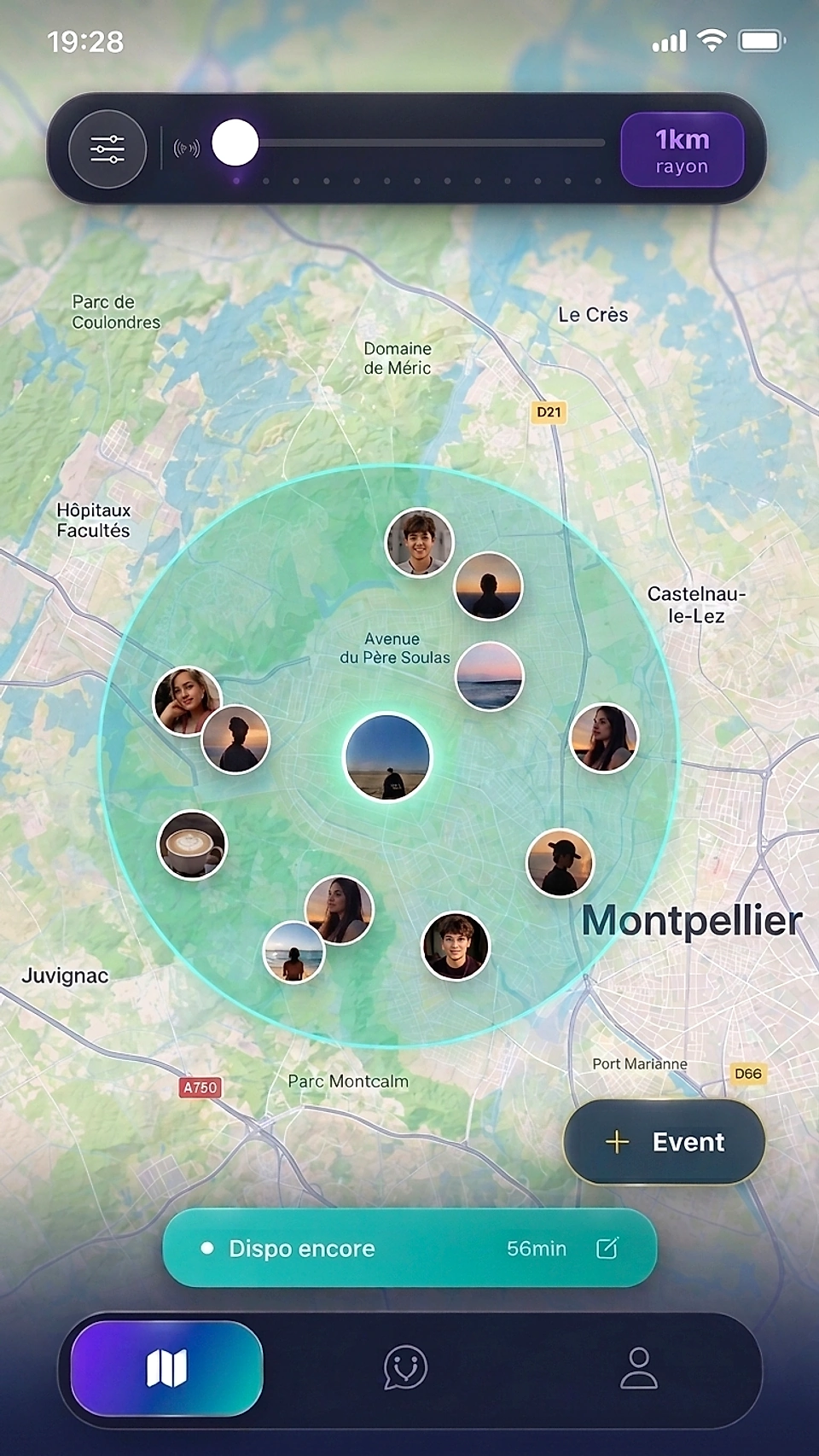Open the avatar of man wearing cap
Image resolution: width=819 pixels, height=1456 pixels.
561,863
